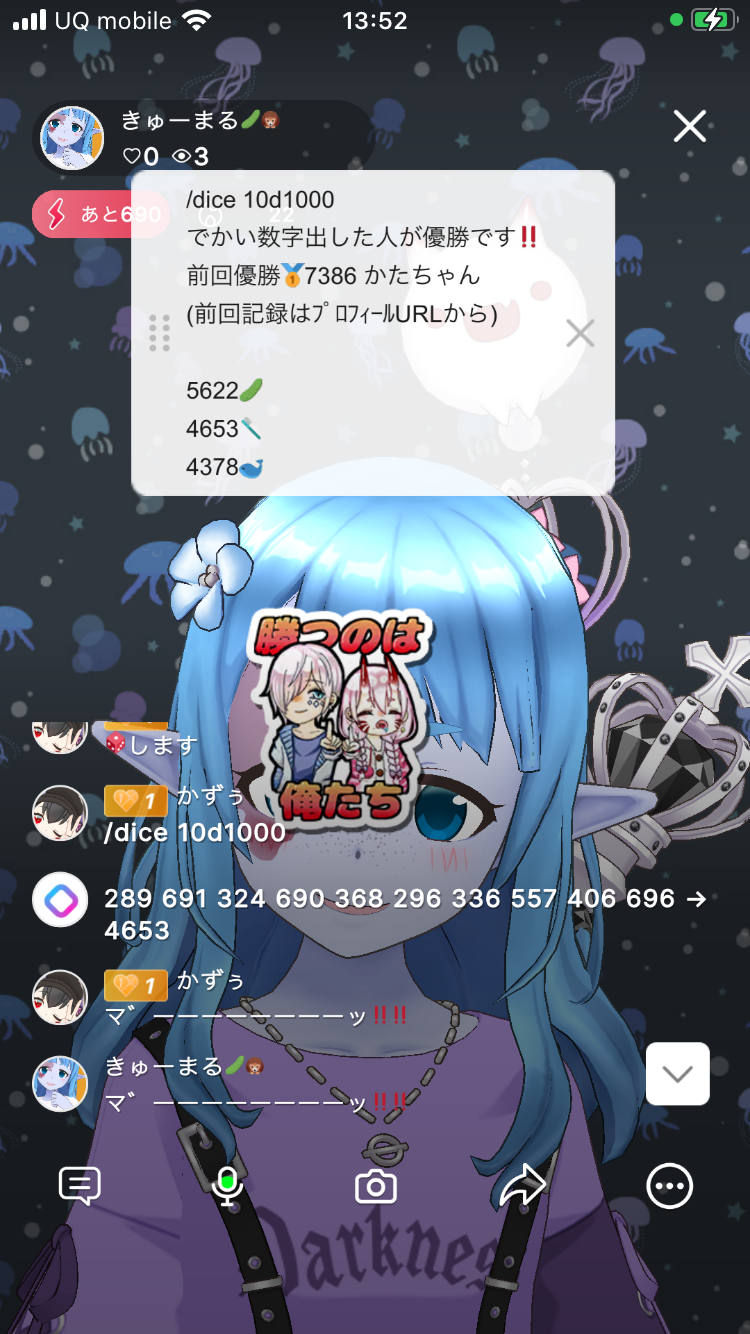This screenshot has width=750, height=1334.
Task: Tap かずぅ's avatar on /dice comment
Action: 60,813
